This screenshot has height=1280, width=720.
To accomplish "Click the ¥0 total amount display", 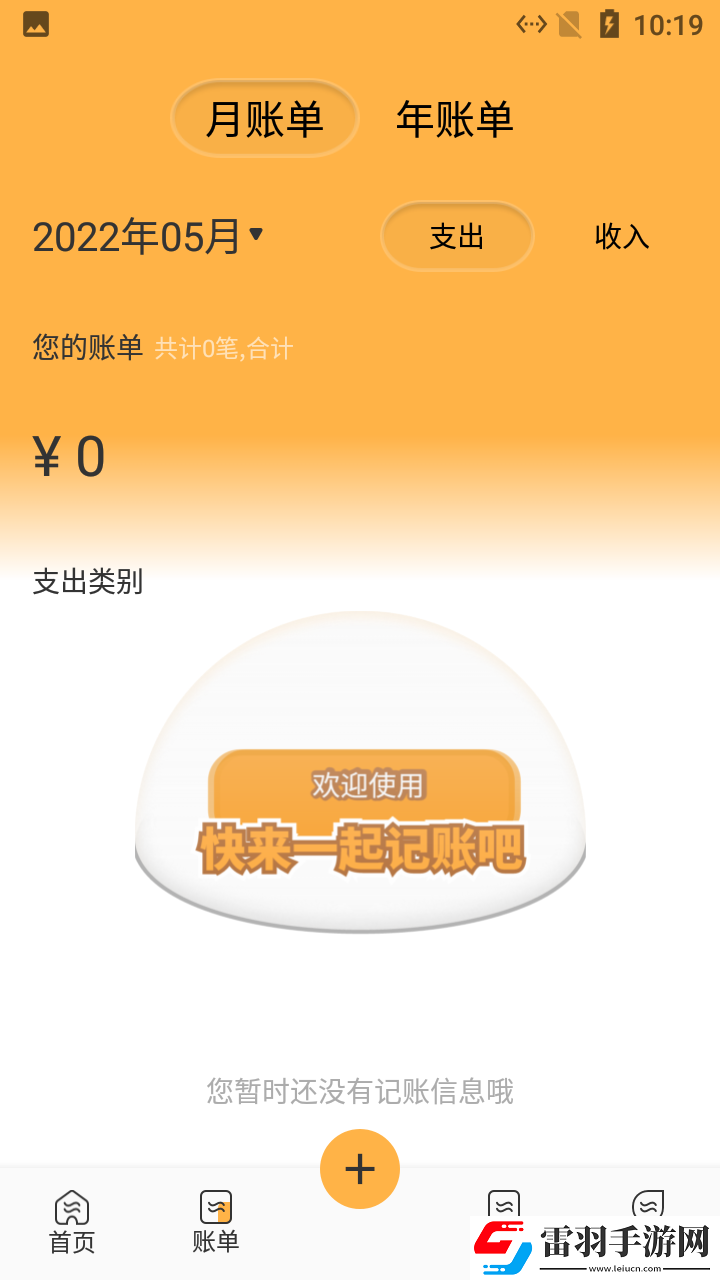I will coord(67,456).
